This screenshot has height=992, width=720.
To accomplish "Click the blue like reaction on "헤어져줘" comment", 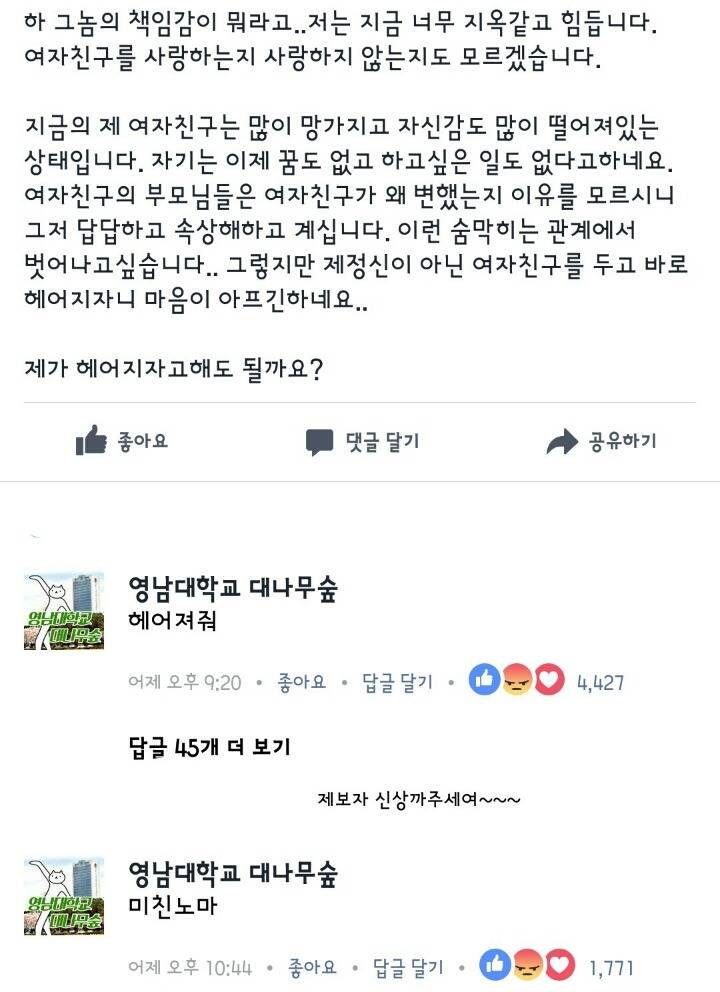I will pos(486,677).
